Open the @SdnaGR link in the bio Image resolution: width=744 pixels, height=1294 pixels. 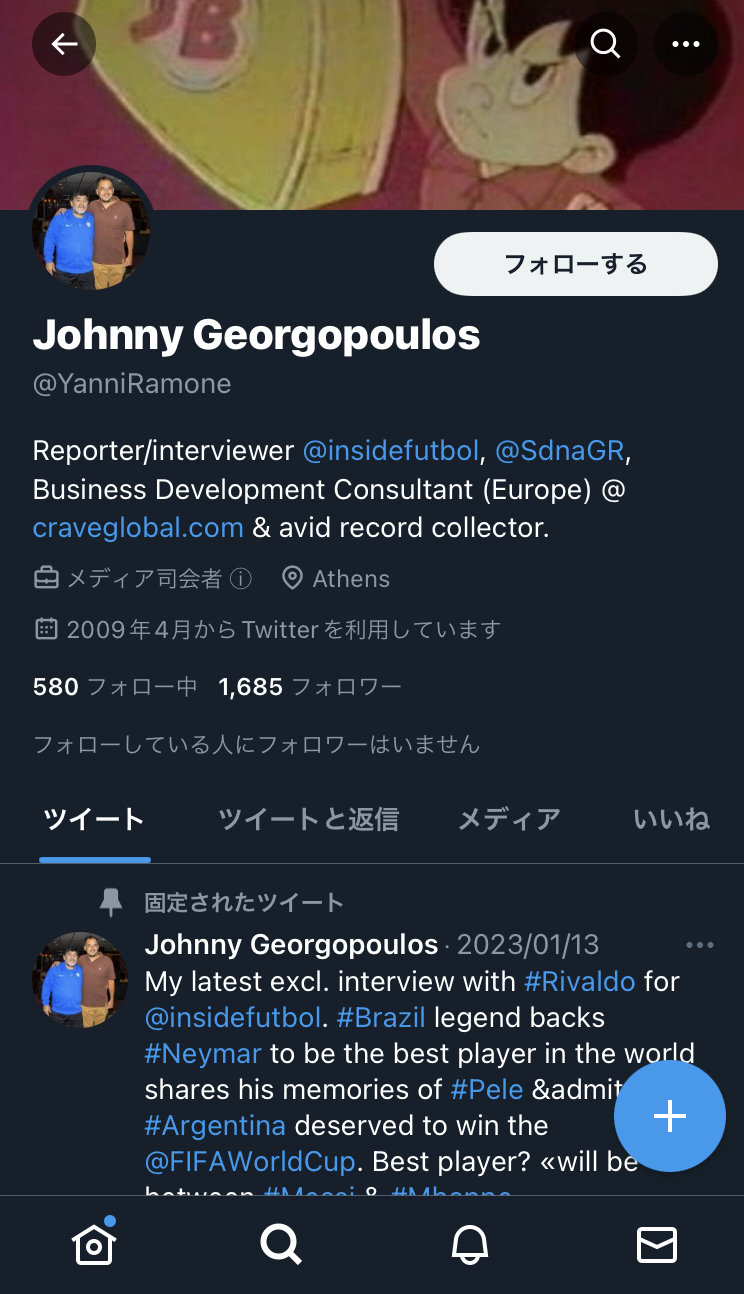click(x=560, y=451)
